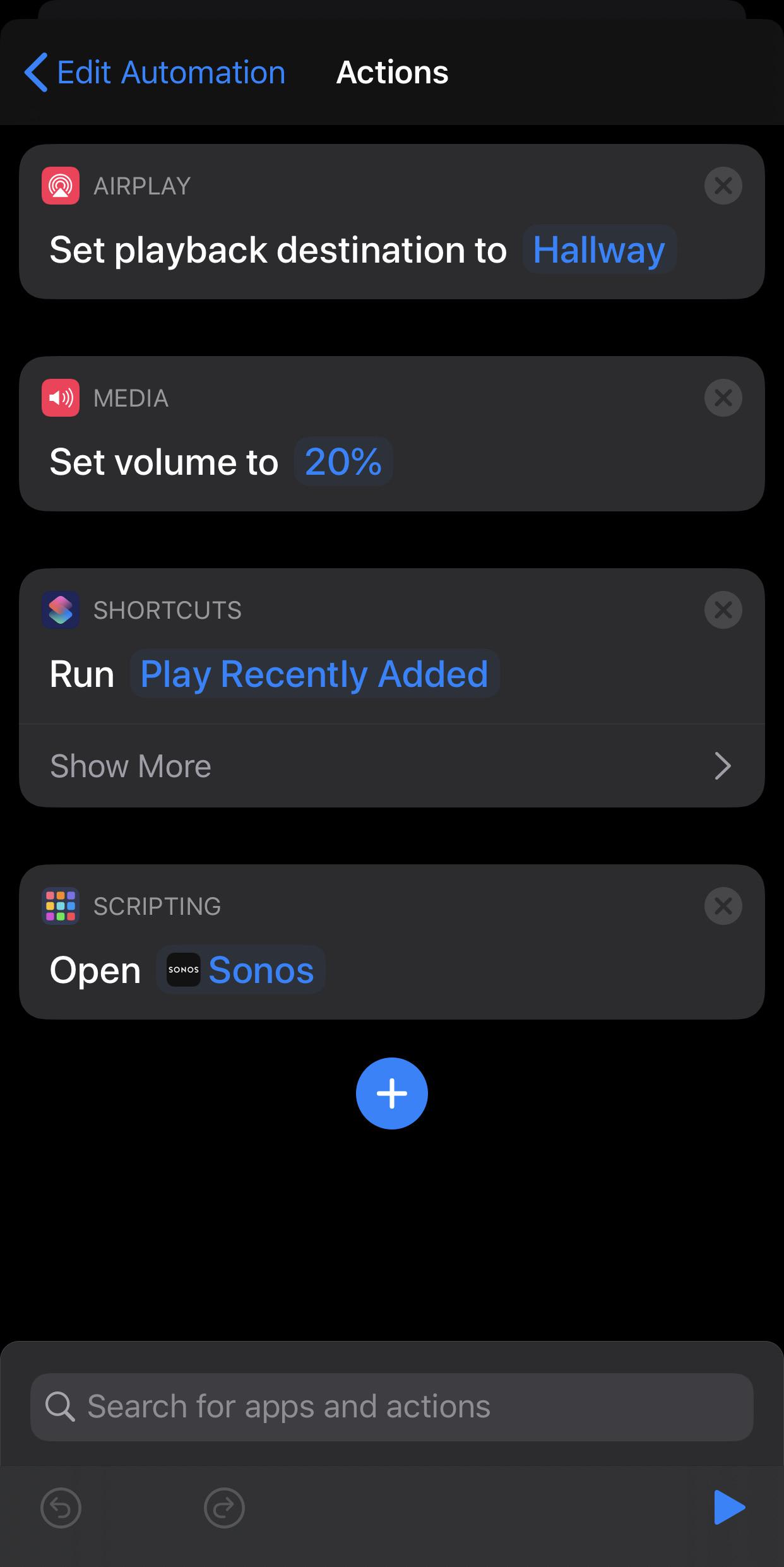Open the Hallway playback destination picker
The width and height of the screenshot is (784, 1567).
pyautogui.click(x=598, y=249)
